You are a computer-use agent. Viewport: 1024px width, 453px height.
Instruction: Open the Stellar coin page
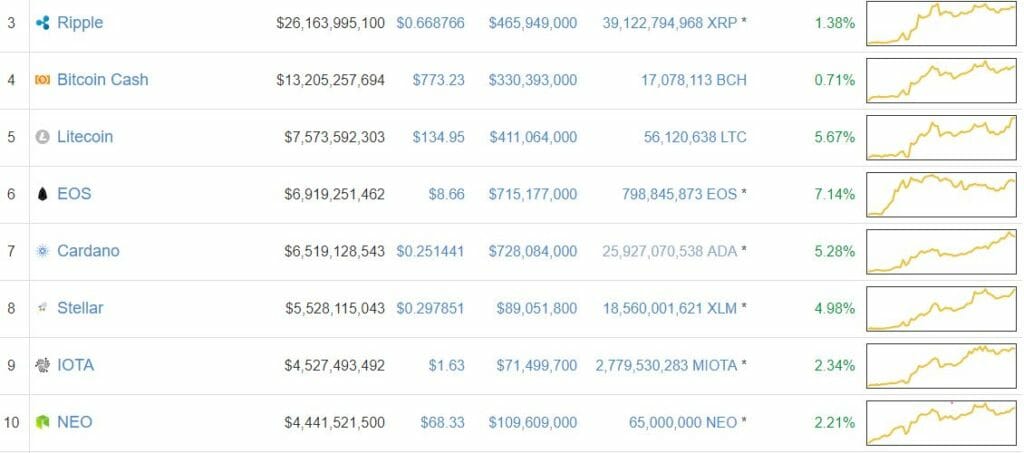click(x=80, y=308)
